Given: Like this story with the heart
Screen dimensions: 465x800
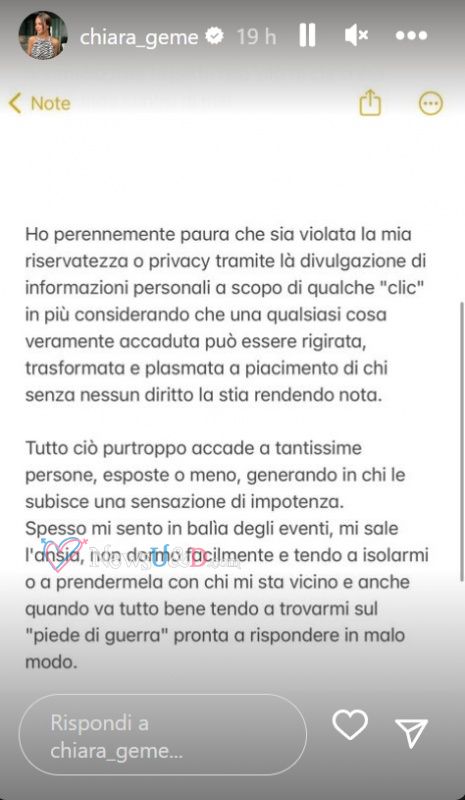Looking at the screenshot, I should pos(350,724).
